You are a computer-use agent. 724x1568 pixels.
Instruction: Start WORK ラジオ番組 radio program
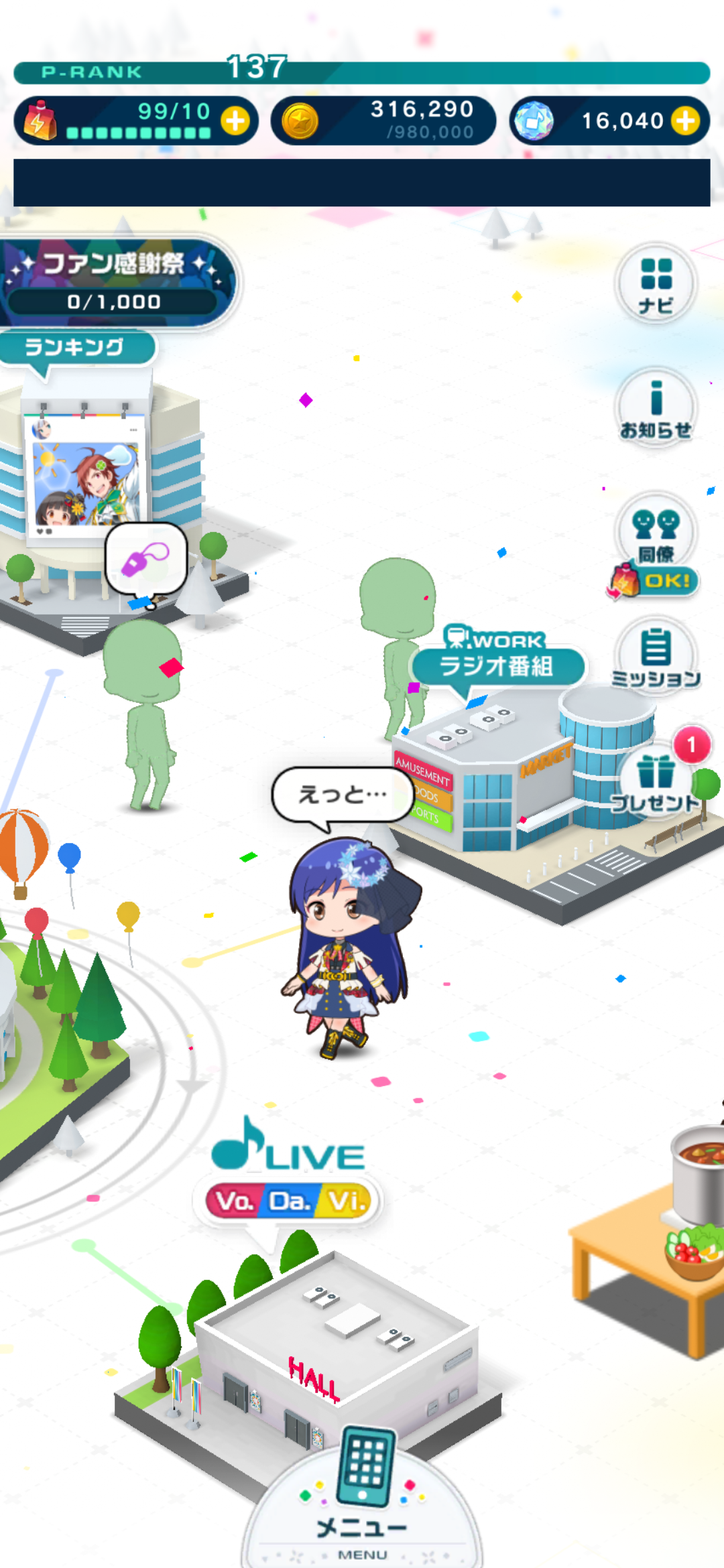[497, 663]
